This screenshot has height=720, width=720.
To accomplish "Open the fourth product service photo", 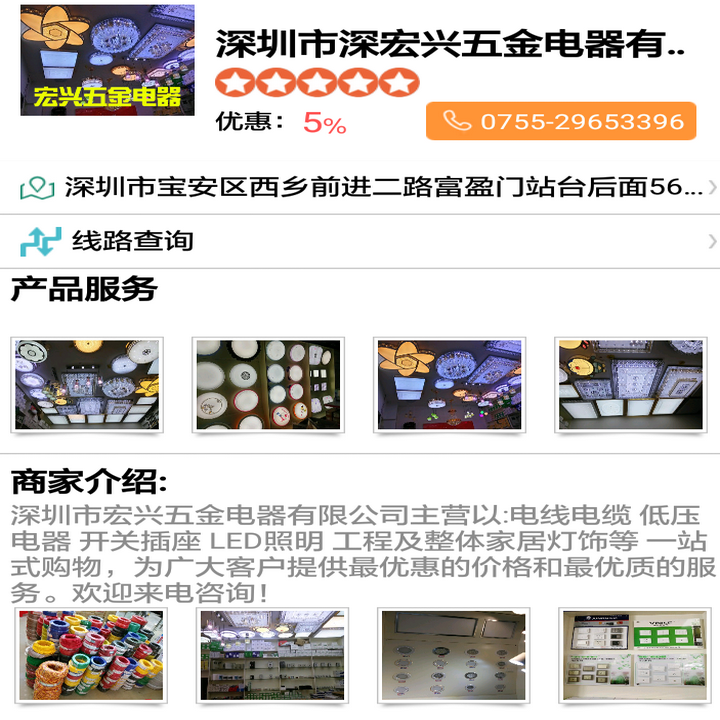I will [x=630, y=385].
